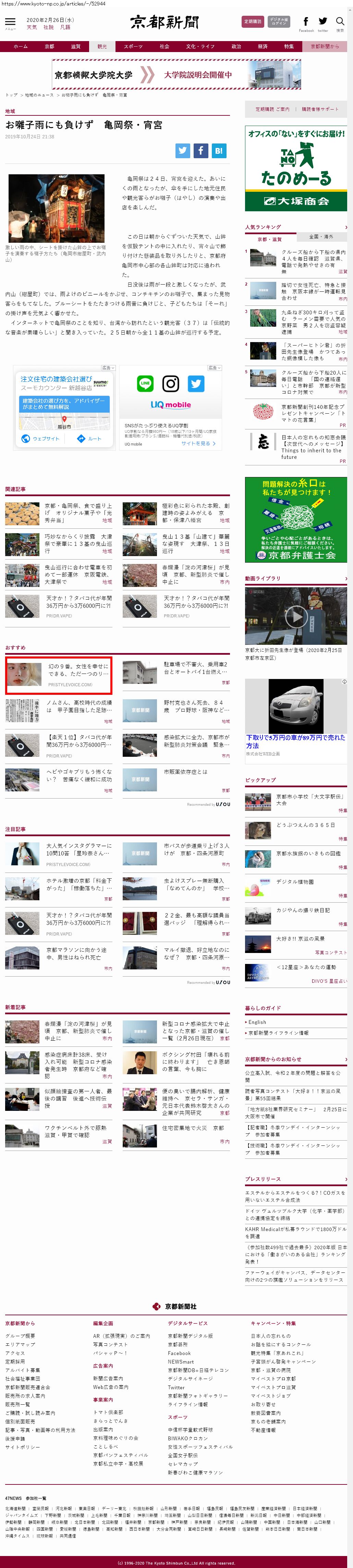Tap the 定期購読 subscribe button
The height and width of the screenshot is (1568, 353).
point(252,21)
